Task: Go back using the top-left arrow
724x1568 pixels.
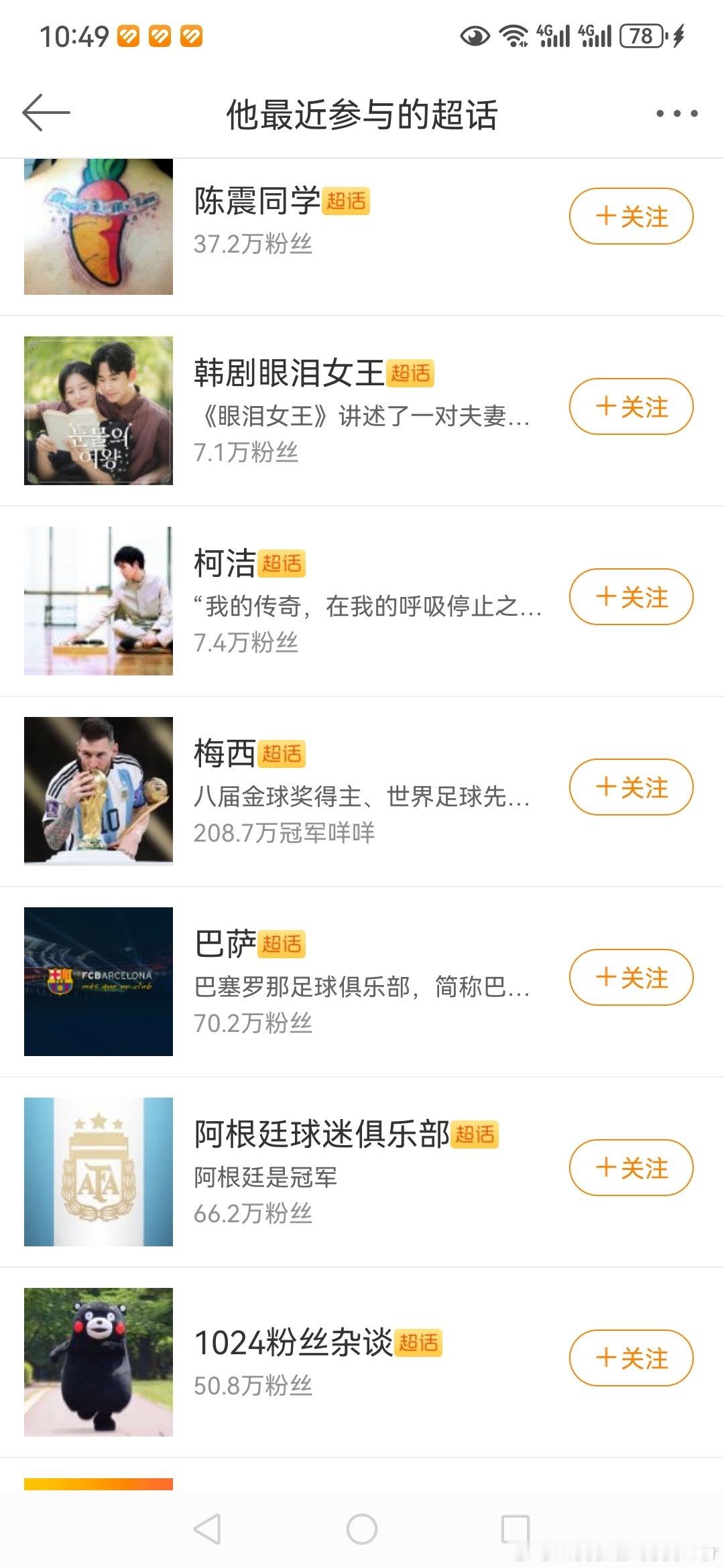Action: [46, 113]
